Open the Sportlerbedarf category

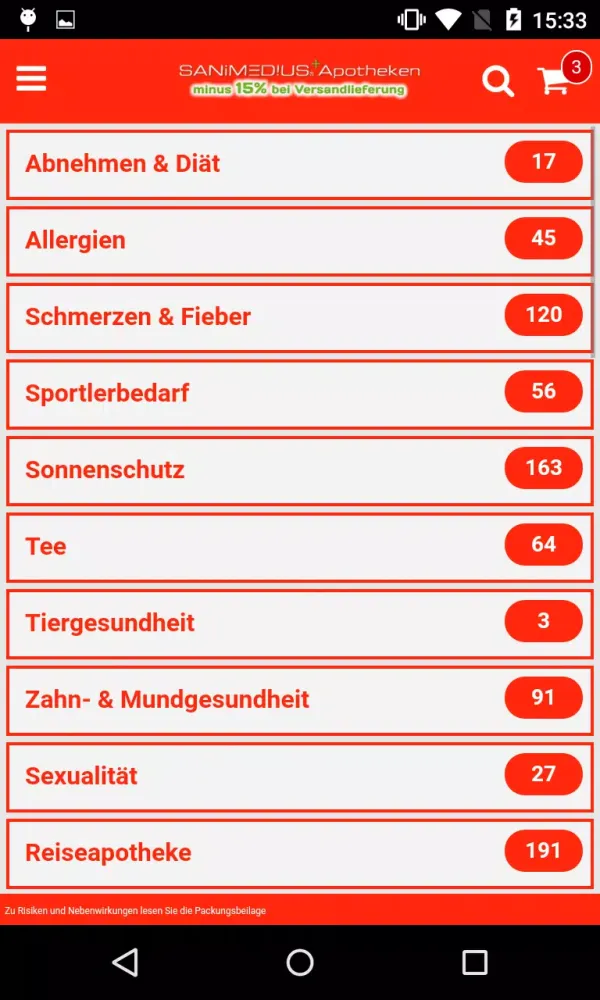coord(299,394)
